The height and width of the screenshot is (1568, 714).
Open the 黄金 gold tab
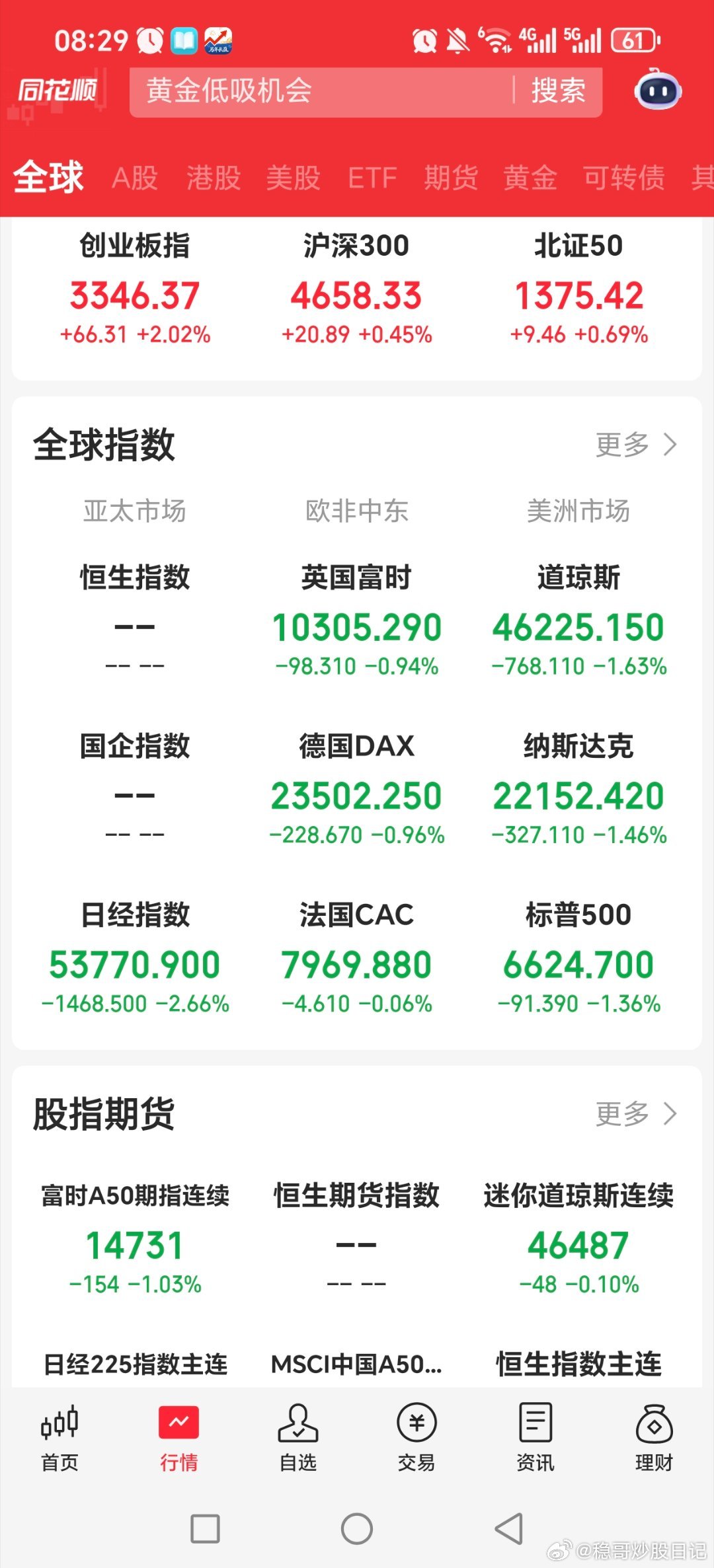530,177
